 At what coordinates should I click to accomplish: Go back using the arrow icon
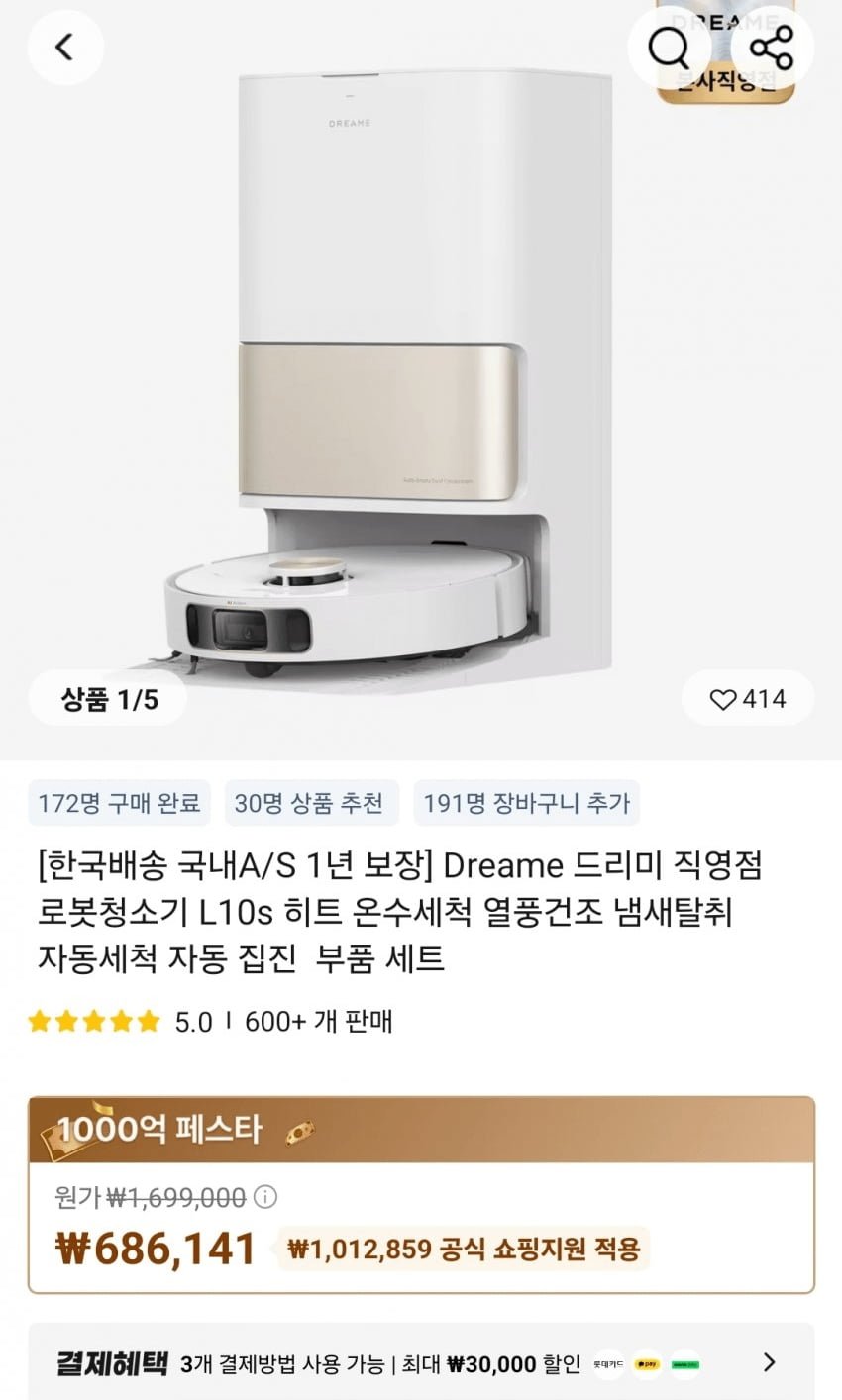point(64,47)
